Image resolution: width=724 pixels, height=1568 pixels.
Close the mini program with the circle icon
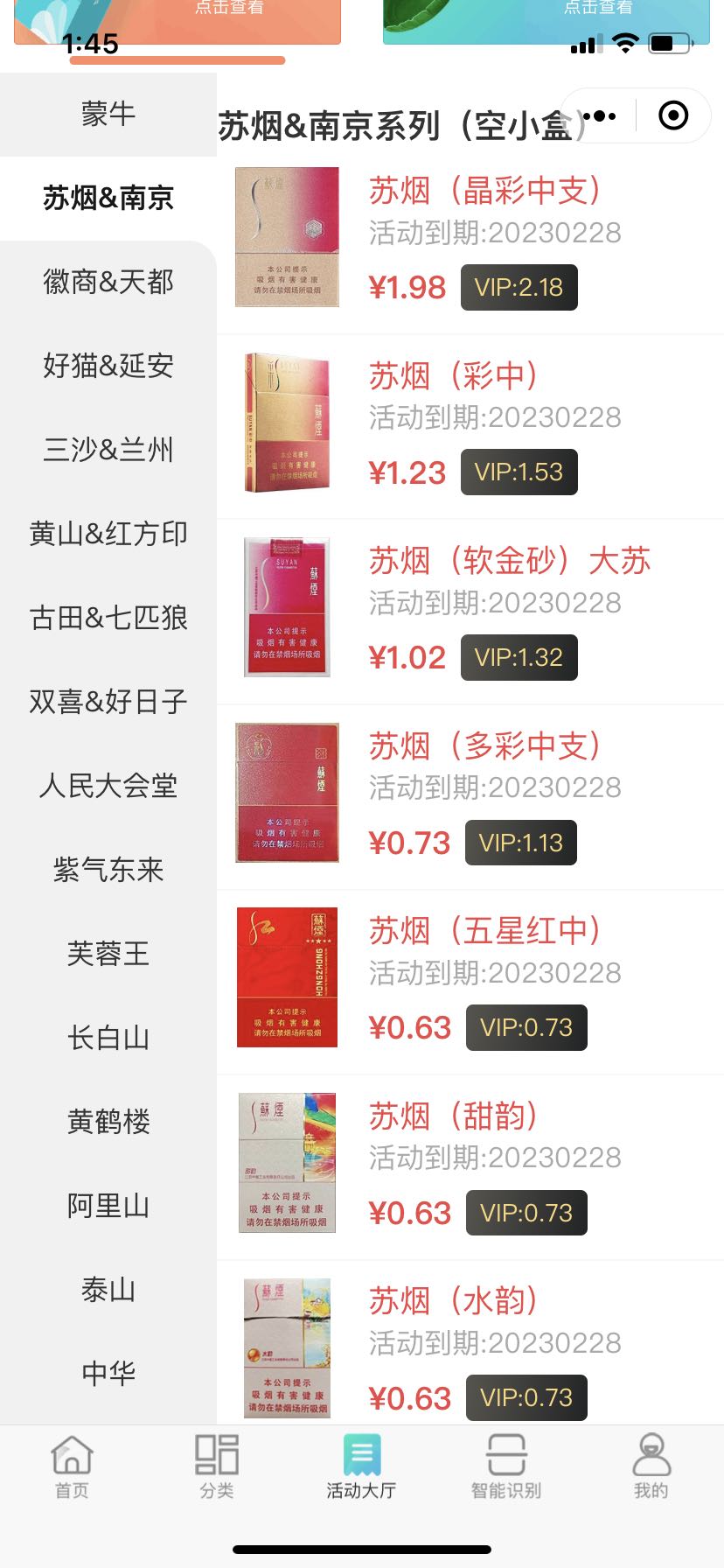tap(673, 115)
